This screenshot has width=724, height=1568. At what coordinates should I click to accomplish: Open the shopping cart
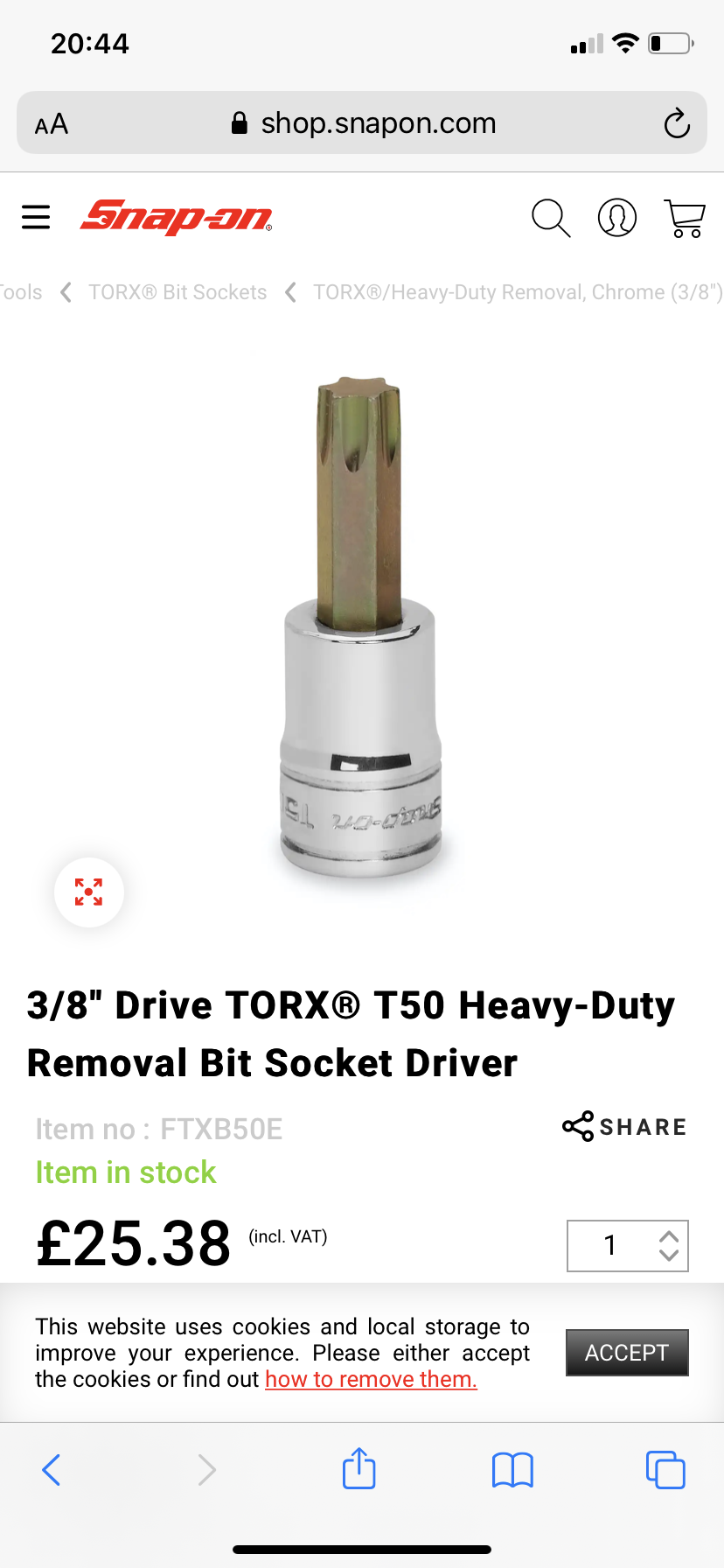[x=684, y=218]
